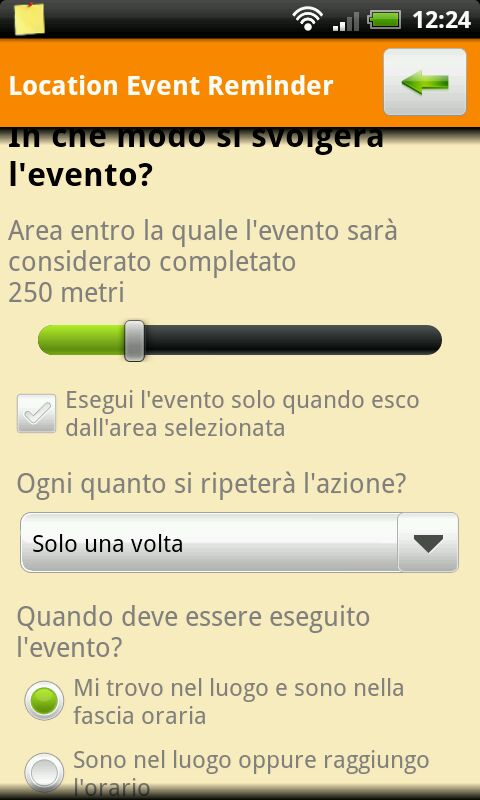The image size is (480, 800).
Task: Tap the area radius slider track
Action: [x=240, y=340]
